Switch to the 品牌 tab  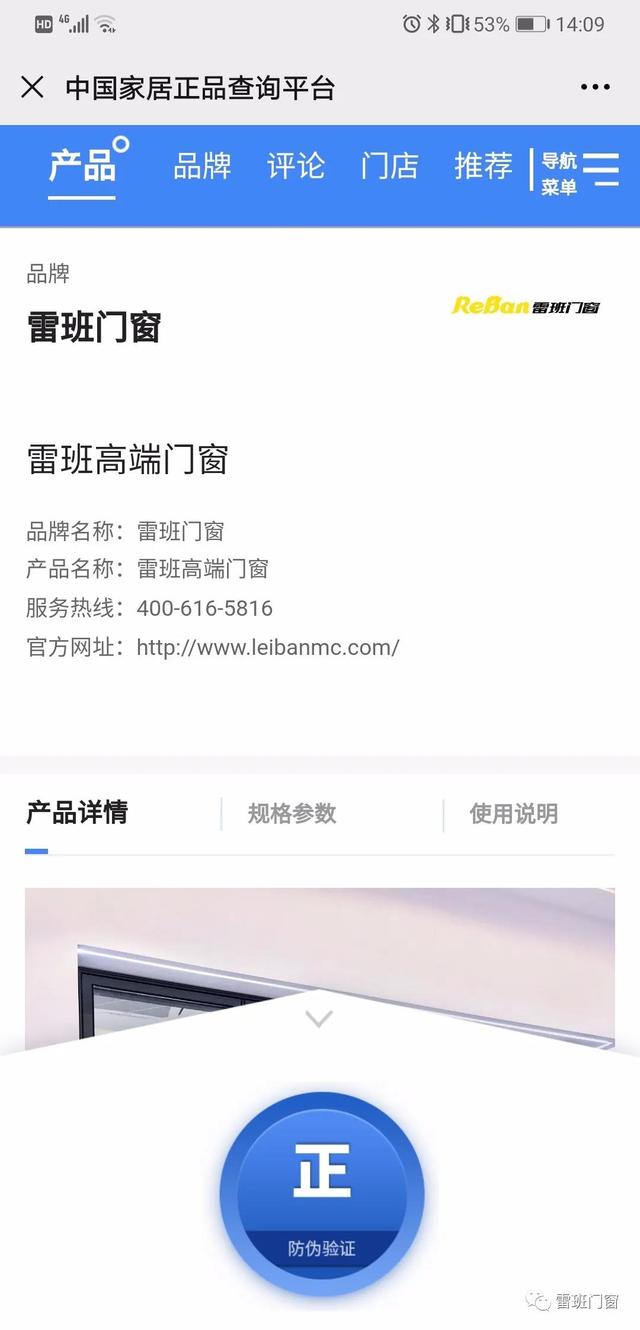point(202,165)
